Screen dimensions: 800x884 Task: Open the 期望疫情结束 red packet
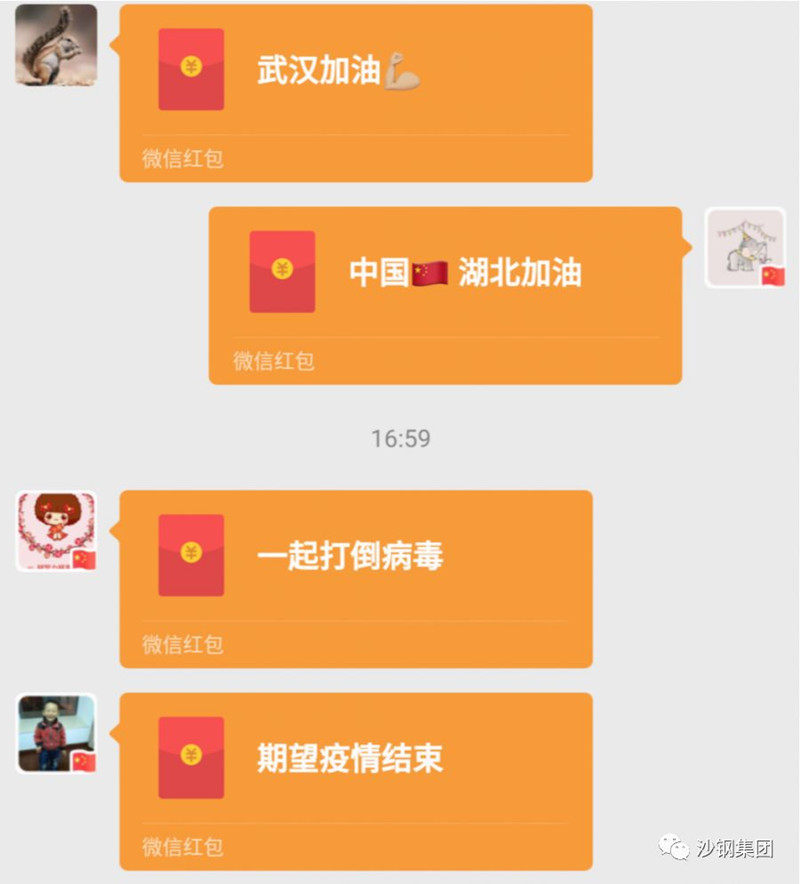[356, 780]
